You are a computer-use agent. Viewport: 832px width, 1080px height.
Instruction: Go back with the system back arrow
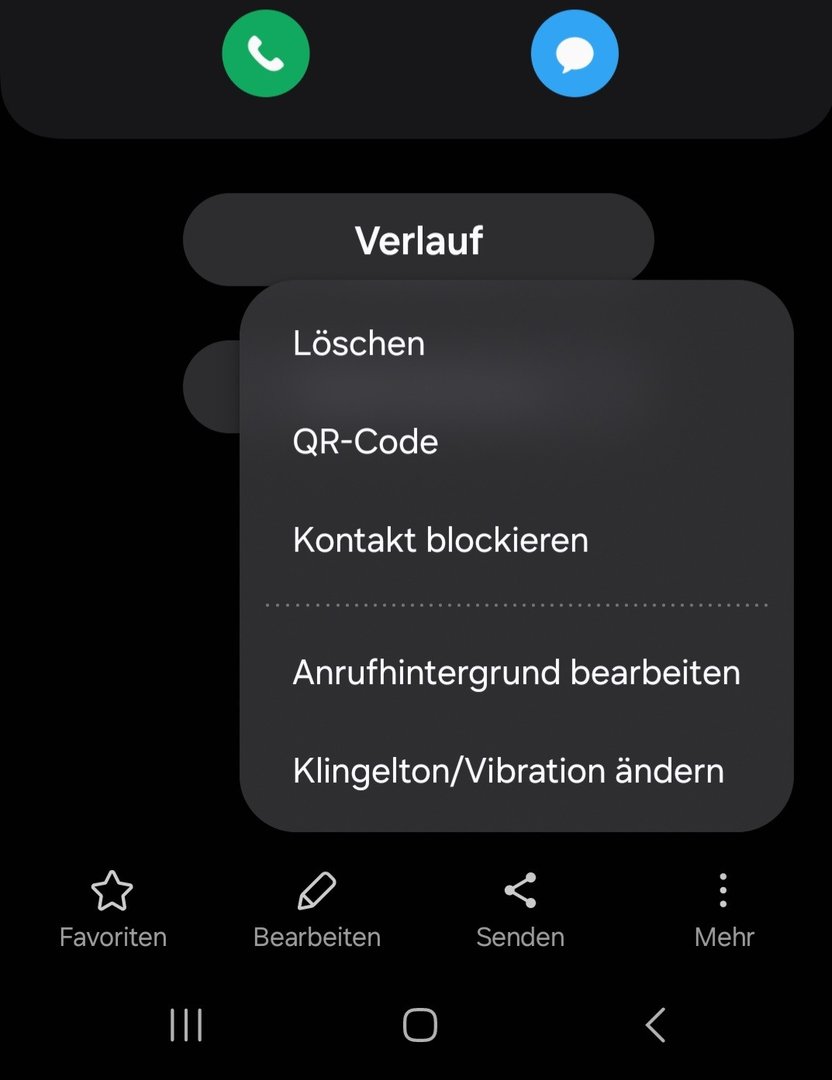point(655,1025)
